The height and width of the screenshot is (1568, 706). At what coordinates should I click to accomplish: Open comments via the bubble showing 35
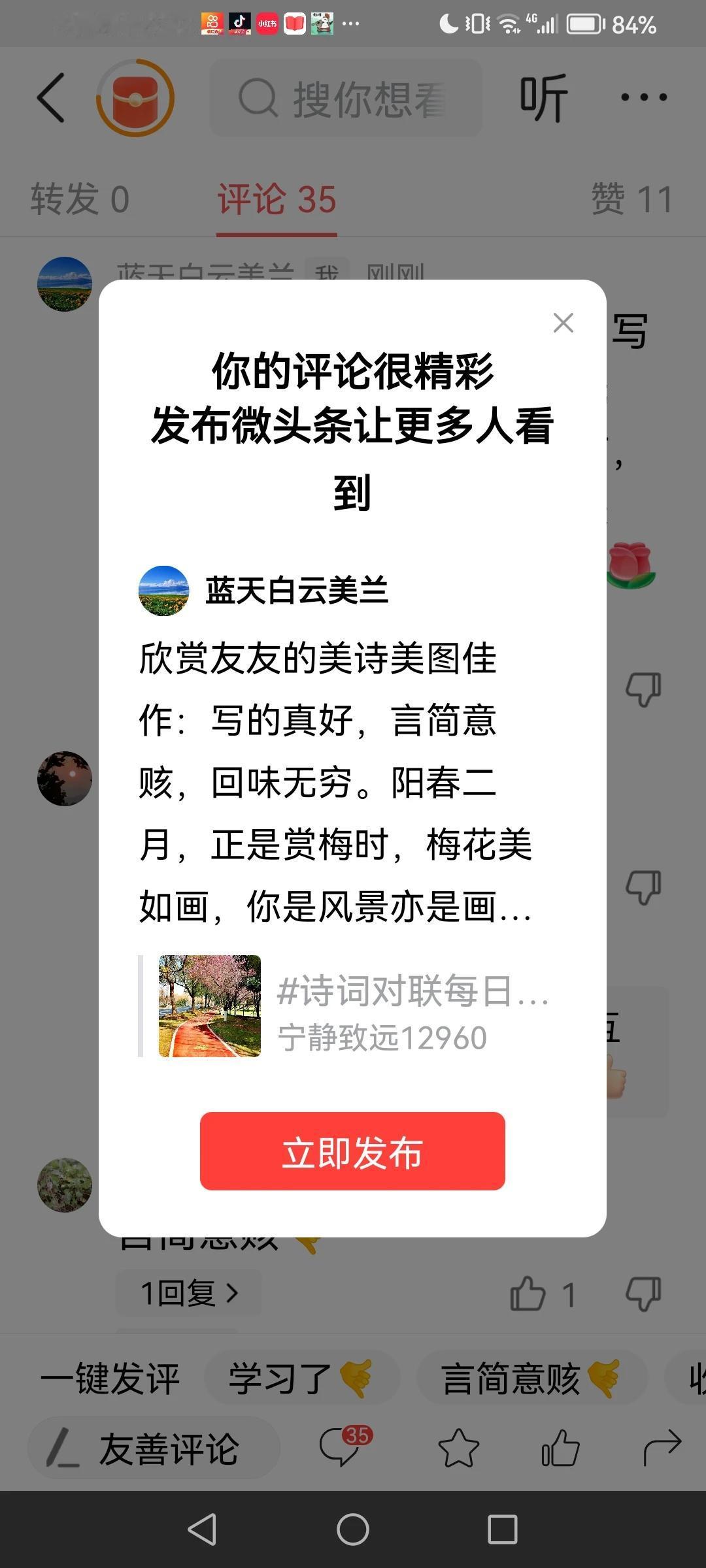342,1447
